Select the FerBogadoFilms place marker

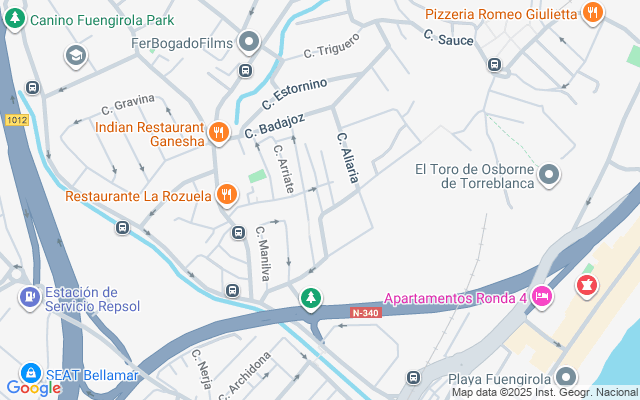[249, 42]
